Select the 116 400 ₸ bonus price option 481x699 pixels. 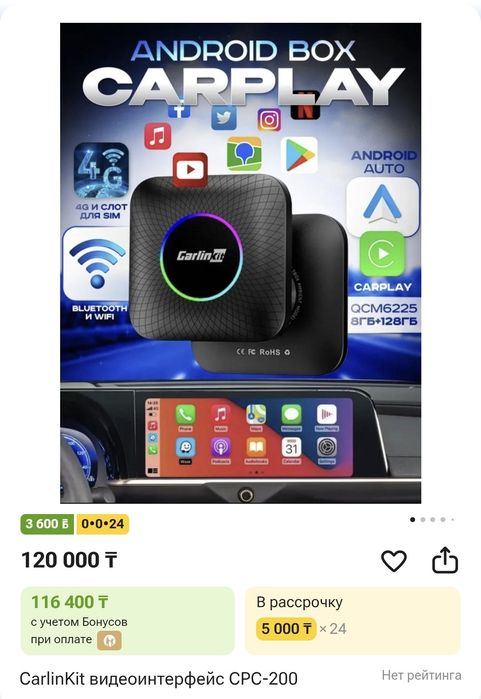click(x=127, y=621)
